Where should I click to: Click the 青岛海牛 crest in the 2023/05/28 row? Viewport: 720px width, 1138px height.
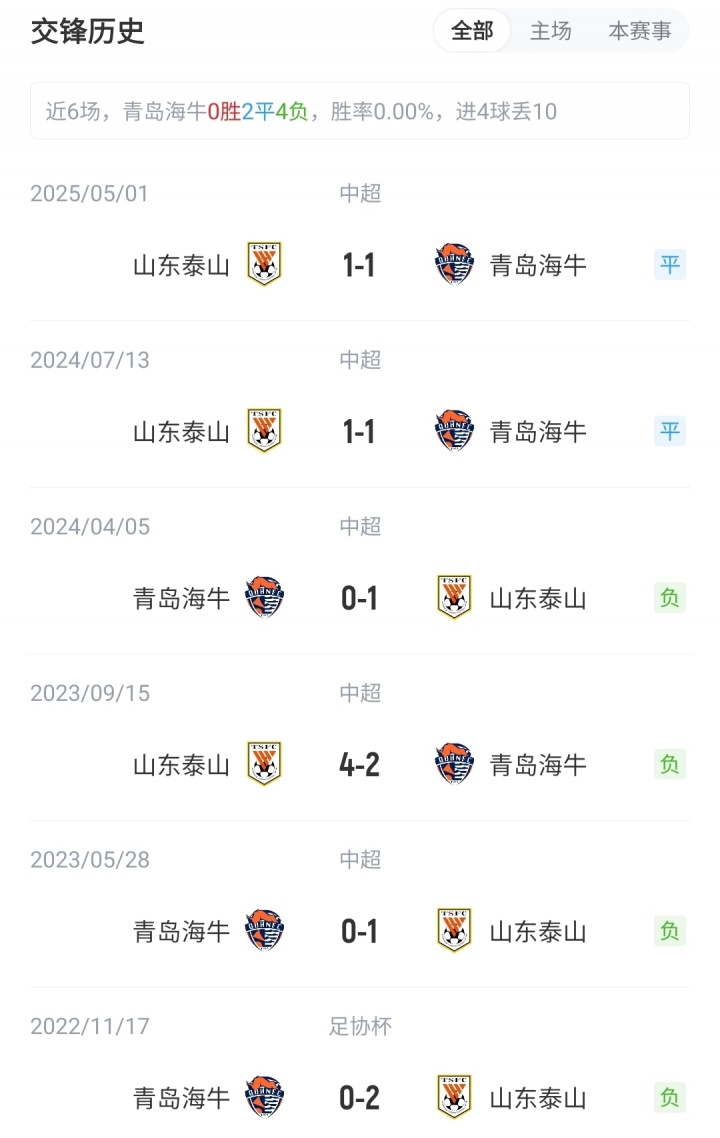point(266,930)
